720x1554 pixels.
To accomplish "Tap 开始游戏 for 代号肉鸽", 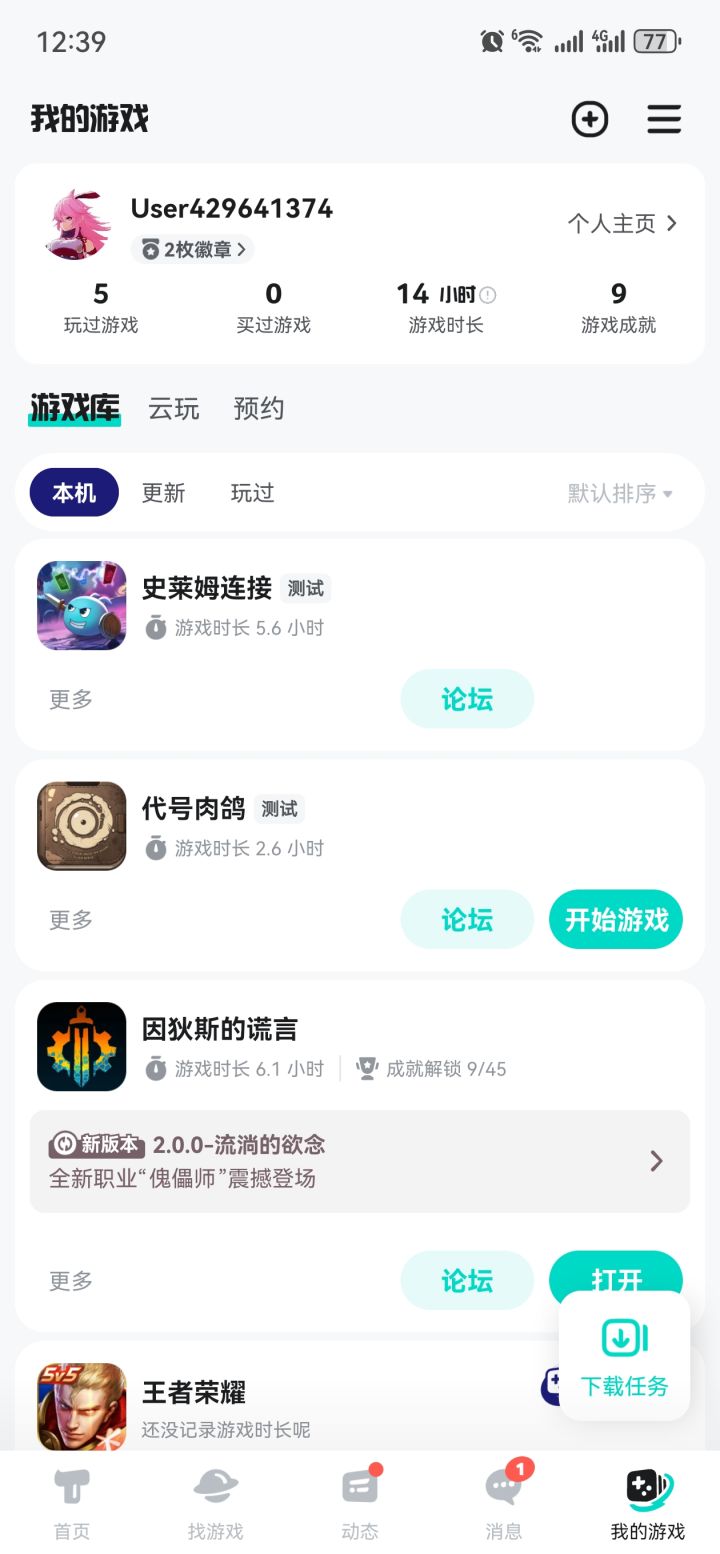I will tap(616, 919).
